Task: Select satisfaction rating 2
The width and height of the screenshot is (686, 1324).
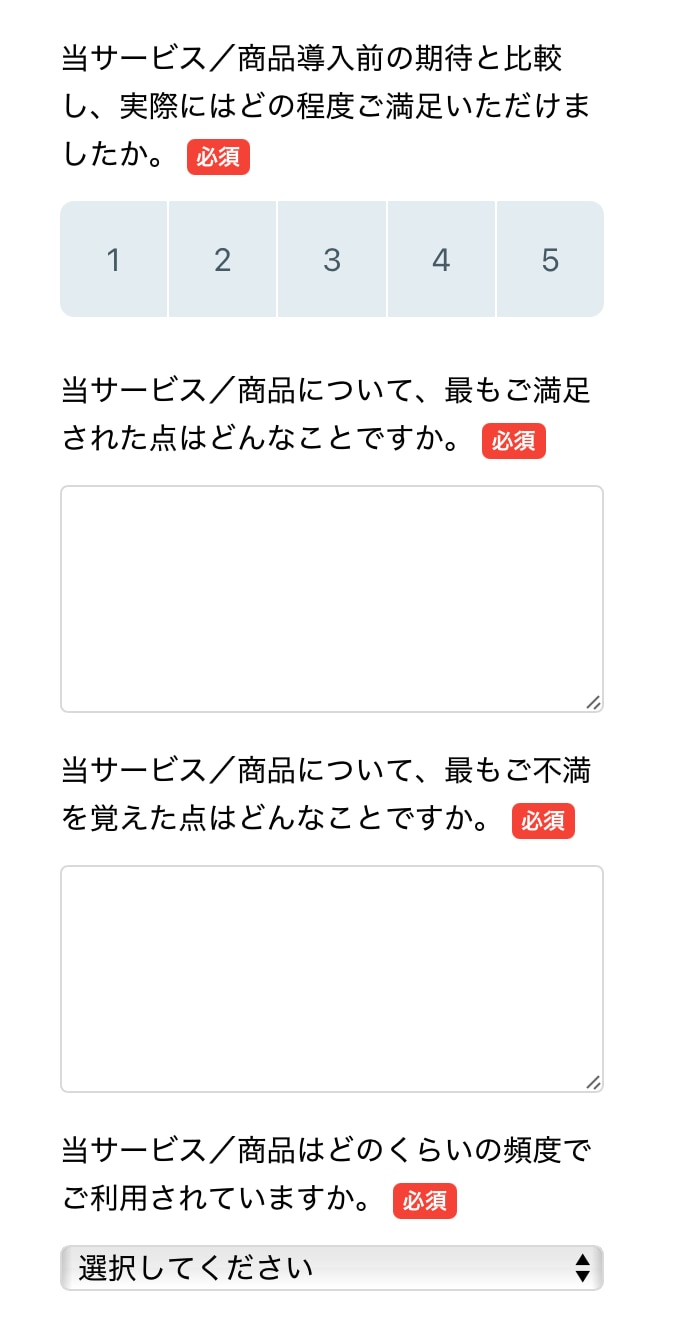Action: coord(223,260)
